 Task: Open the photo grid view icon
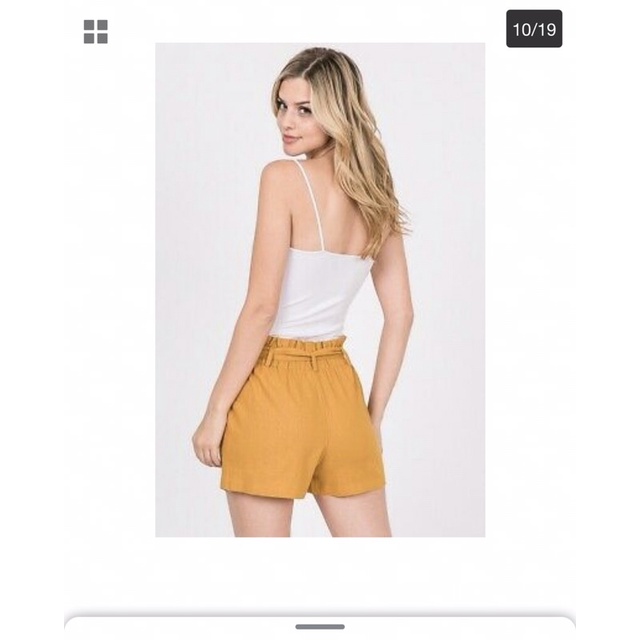(x=95, y=31)
